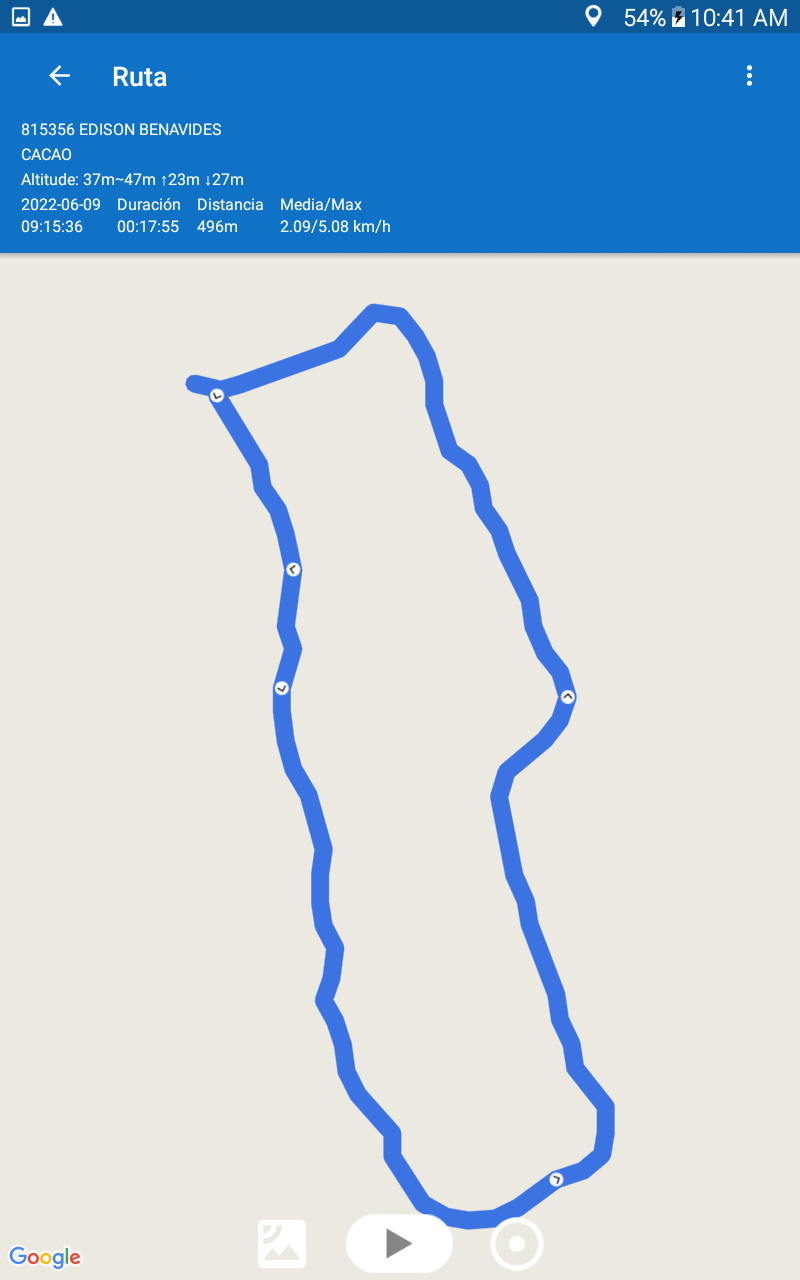
Task: Open the three-dot overflow menu
Action: 749,76
